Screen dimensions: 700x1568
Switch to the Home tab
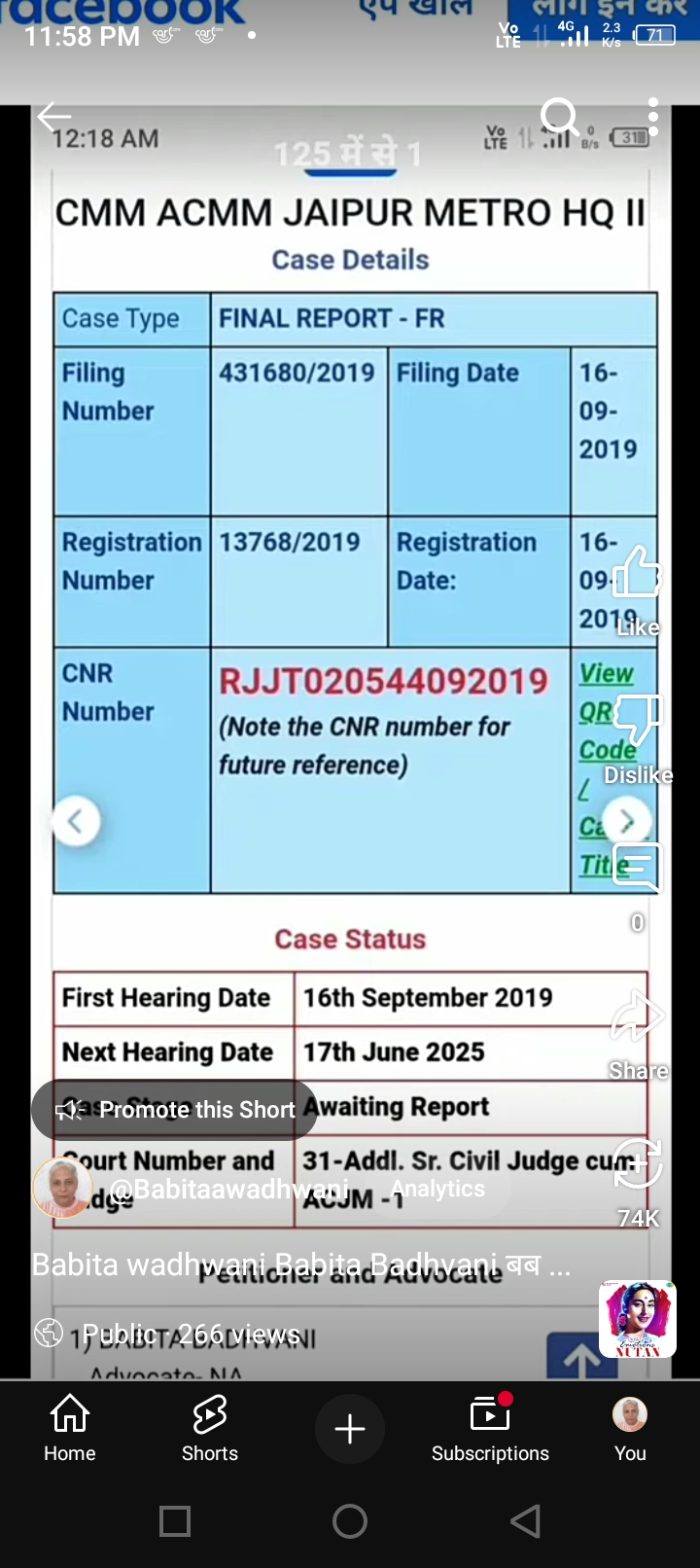(70, 1428)
